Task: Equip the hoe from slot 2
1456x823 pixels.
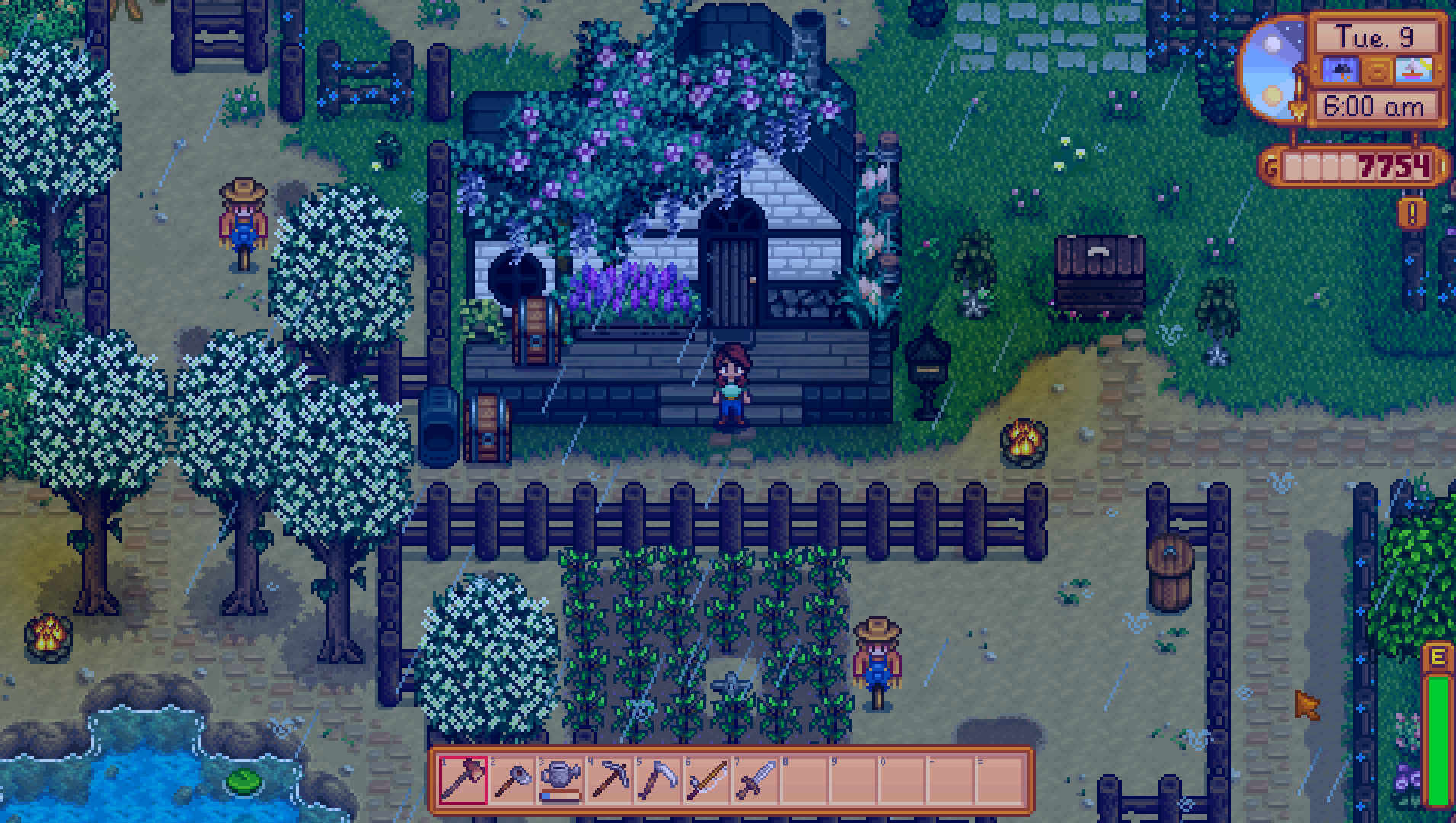Action: [x=512, y=780]
